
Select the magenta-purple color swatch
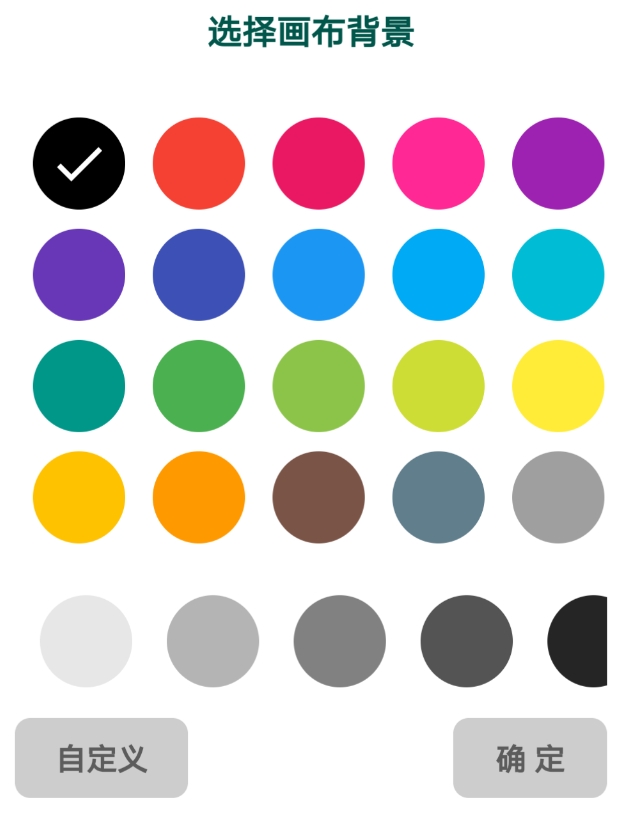click(558, 164)
